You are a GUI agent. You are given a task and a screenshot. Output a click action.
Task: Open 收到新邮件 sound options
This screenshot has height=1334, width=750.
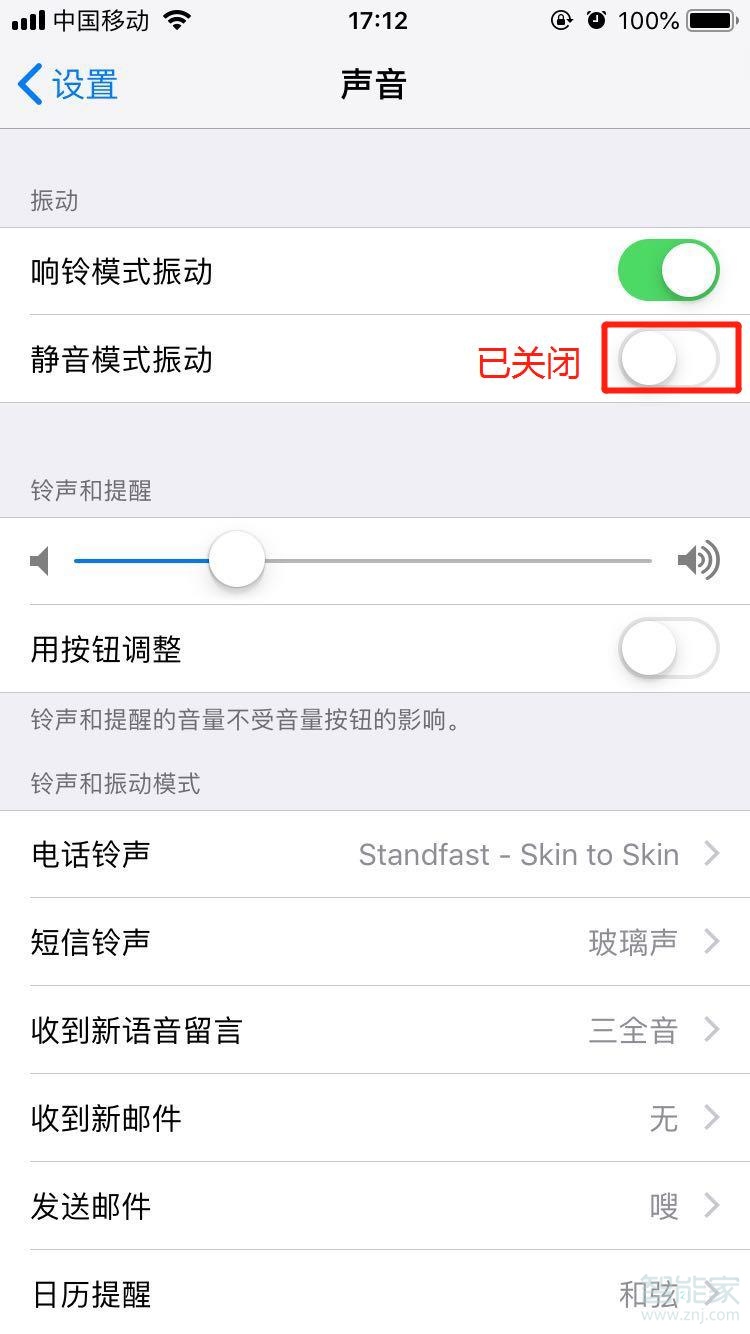pyautogui.click(x=375, y=1118)
